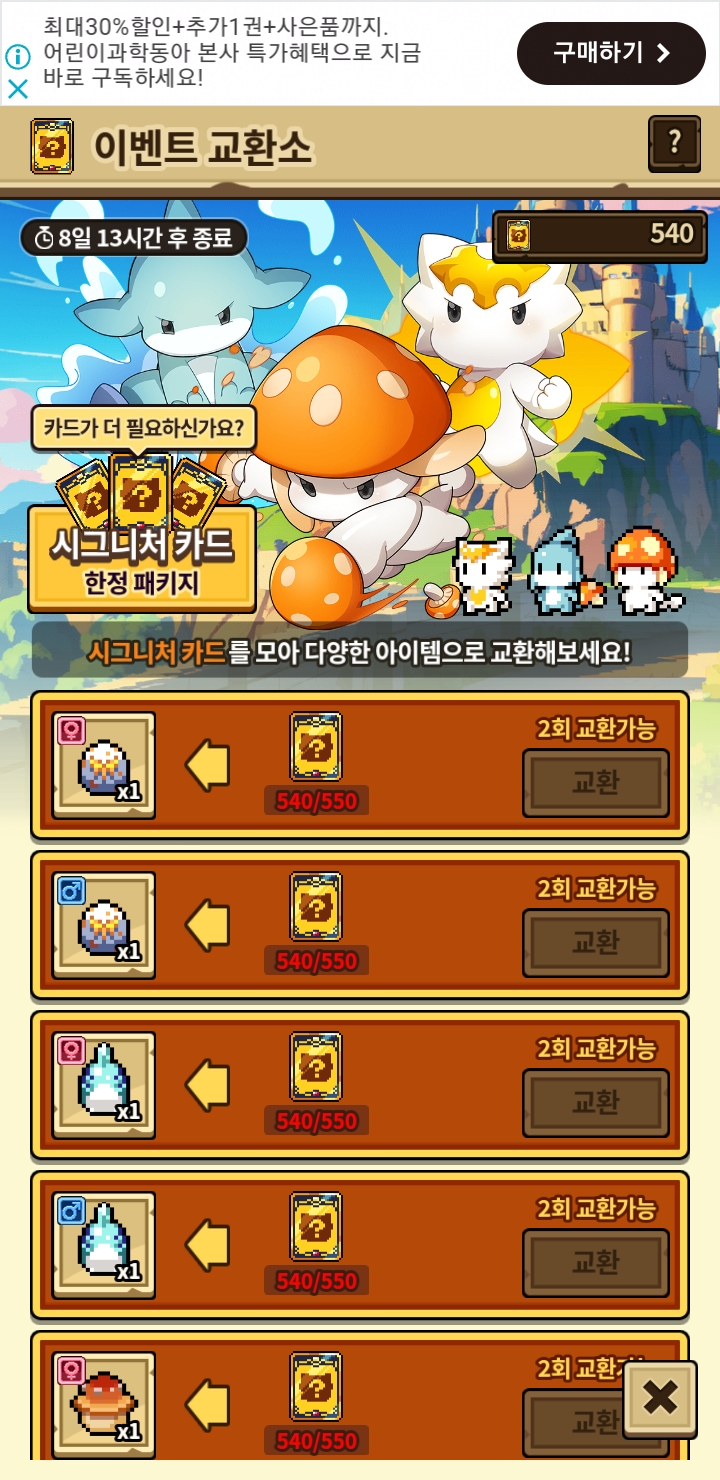Close the event exchange with the X button
Viewport: 720px width, 1480px height.
click(x=660, y=1399)
